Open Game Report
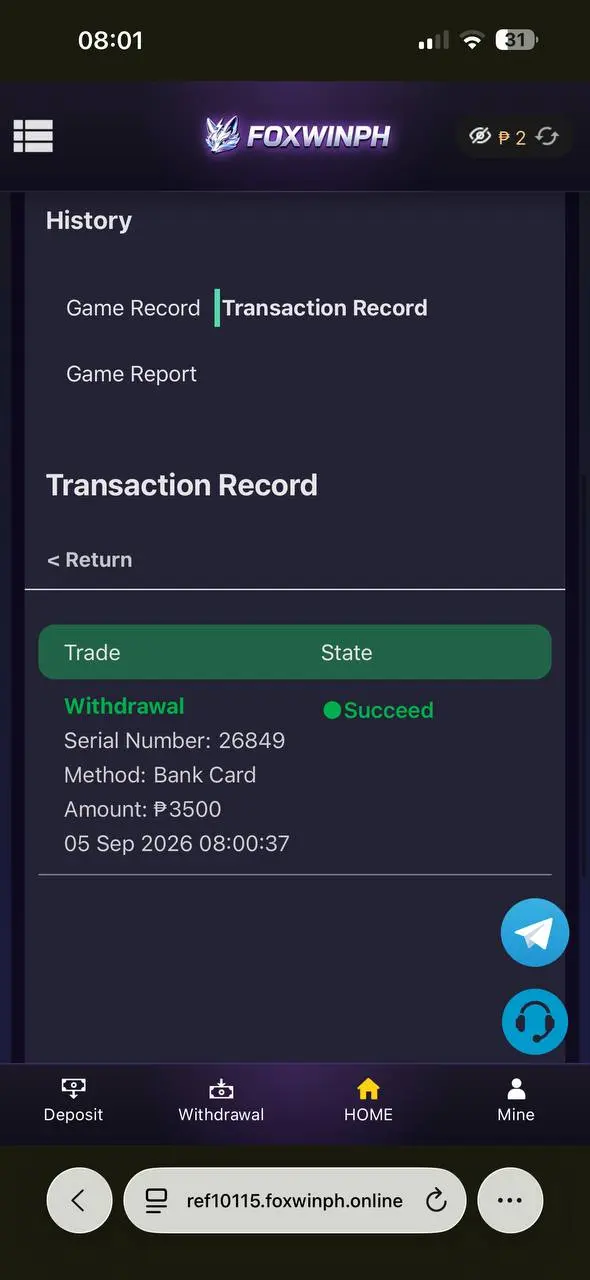590x1280 pixels. tap(131, 374)
